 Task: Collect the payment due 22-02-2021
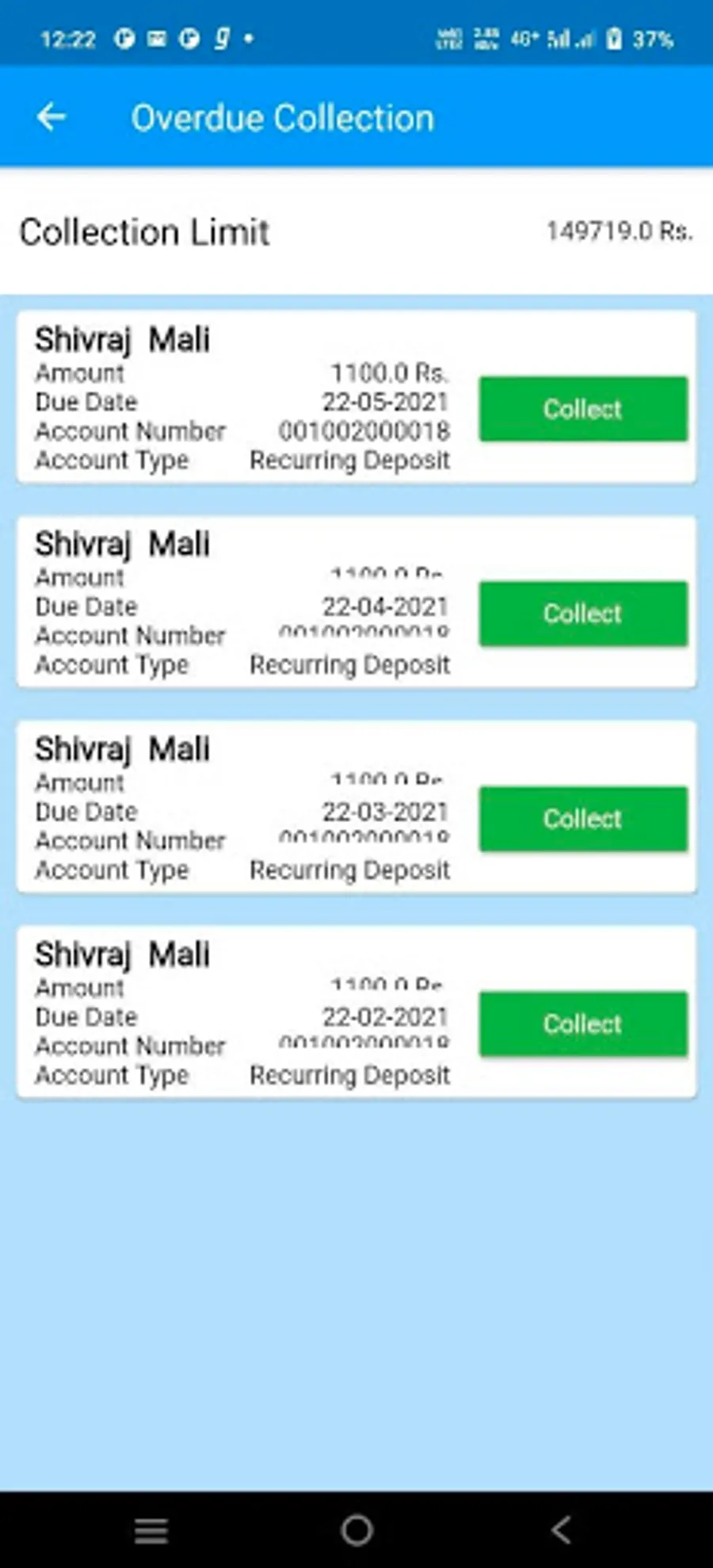583,1023
